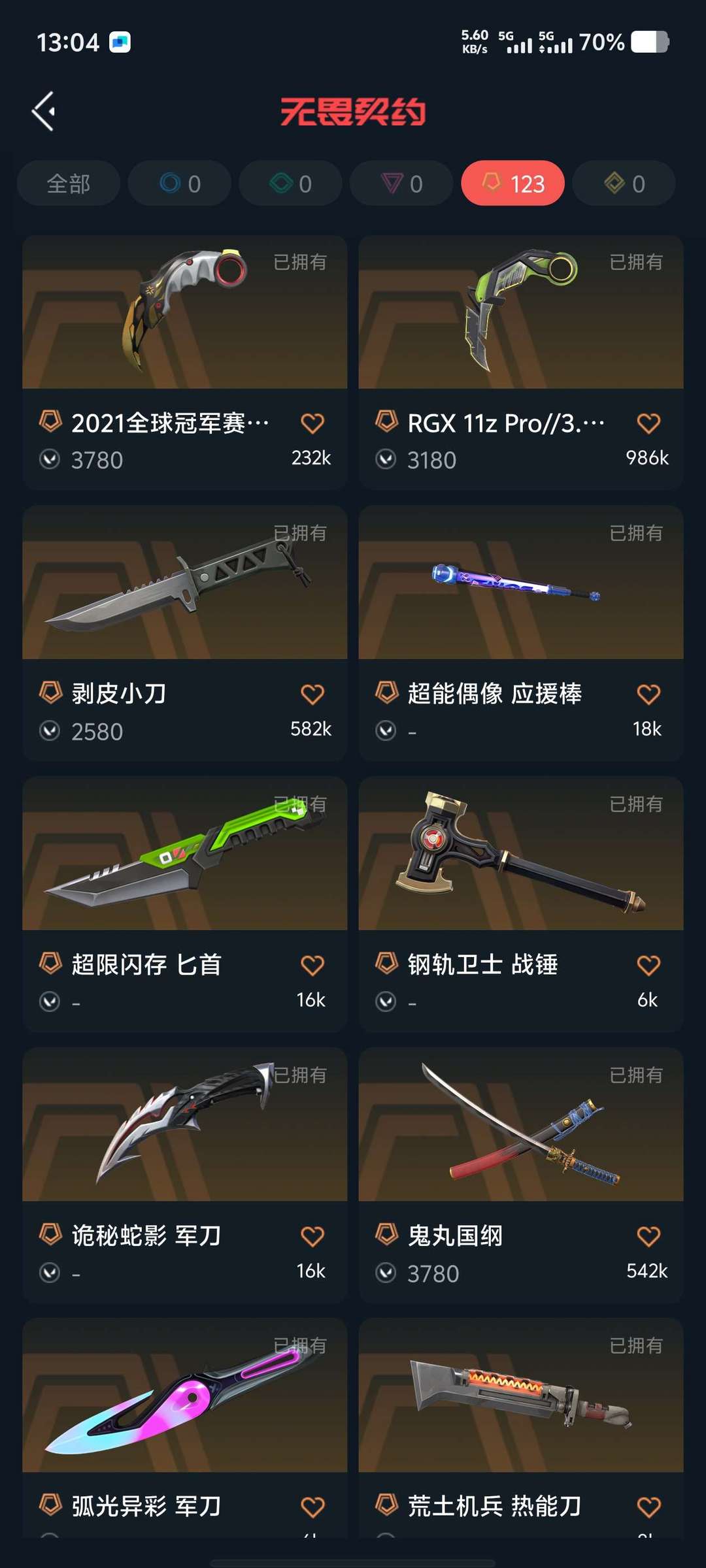Favorite the 剥皮小刀 skin
This screenshot has width=706, height=1568.
312,694
